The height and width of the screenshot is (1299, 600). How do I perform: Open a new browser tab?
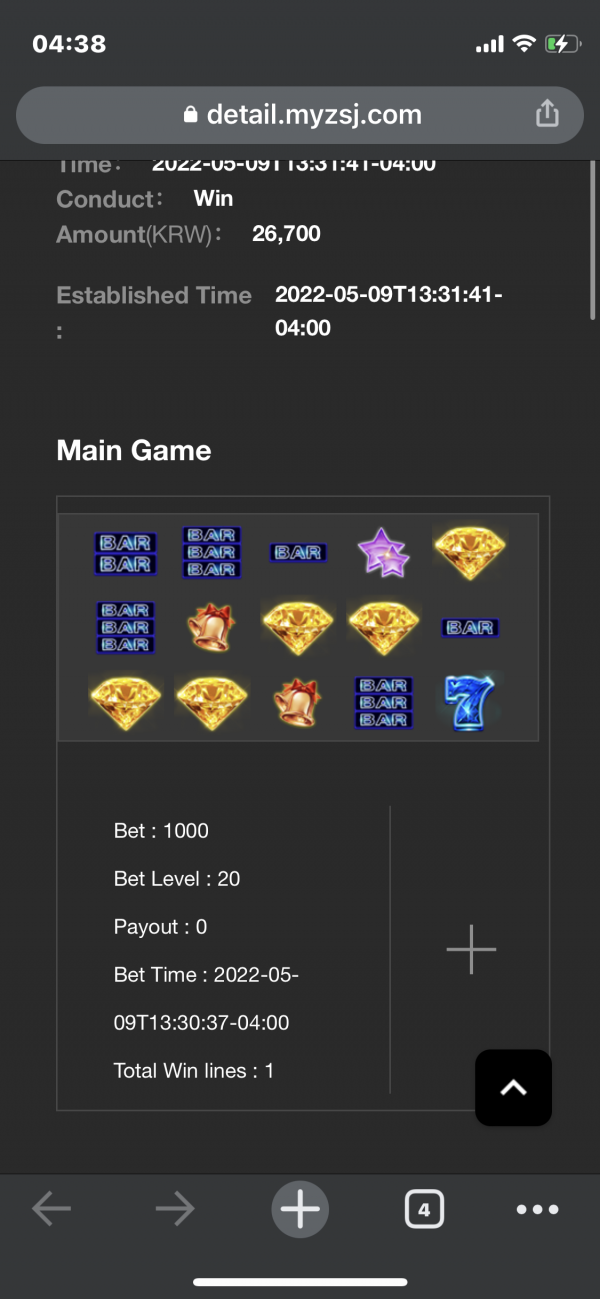click(300, 1210)
